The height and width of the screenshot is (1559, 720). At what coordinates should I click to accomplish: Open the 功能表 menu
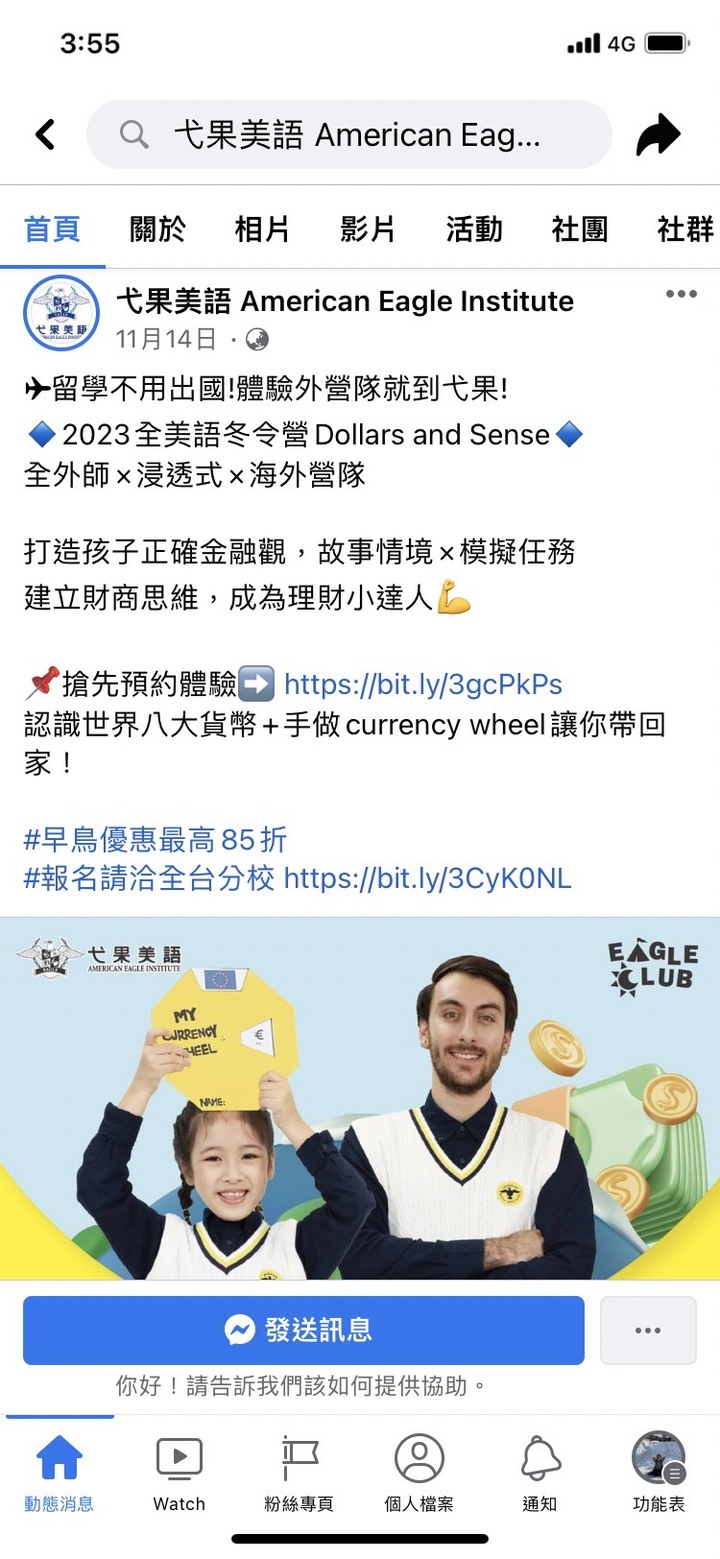pos(659,1472)
